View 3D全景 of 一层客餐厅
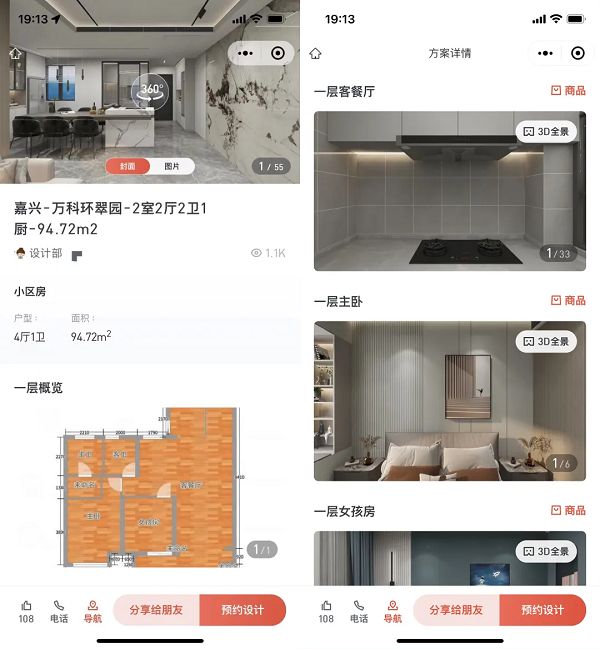600x649 pixels. (x=546, y=132)
